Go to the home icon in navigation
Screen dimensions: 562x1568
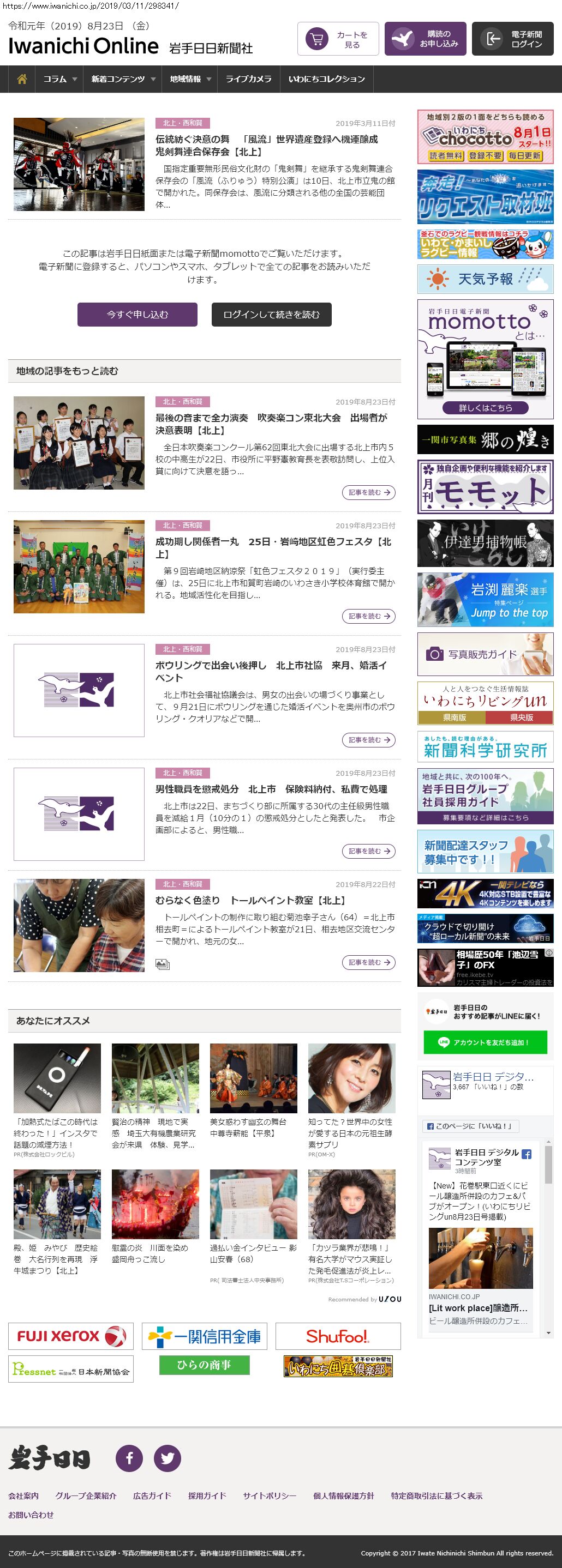coord(22,79)
